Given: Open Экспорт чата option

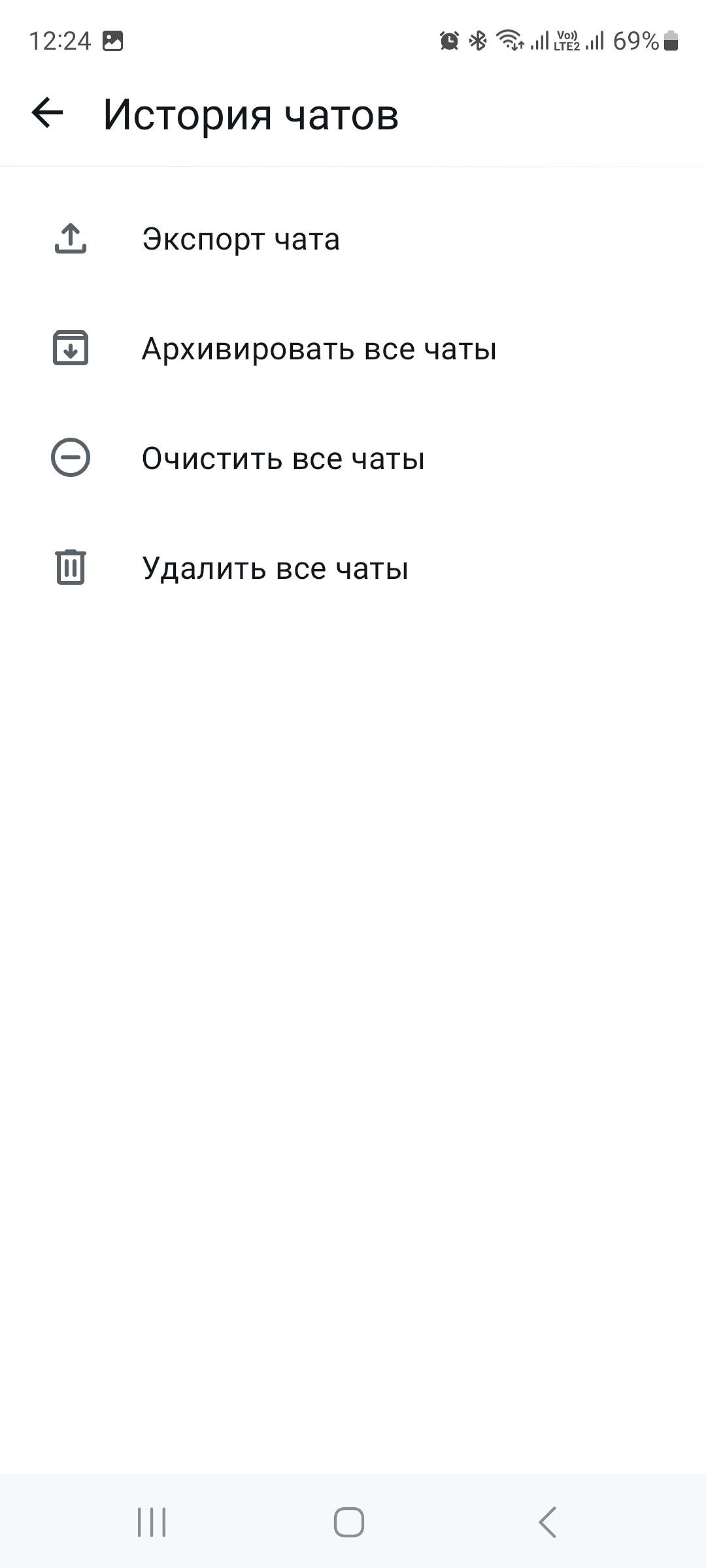Looking at the screenshot, I should [241, 239].
